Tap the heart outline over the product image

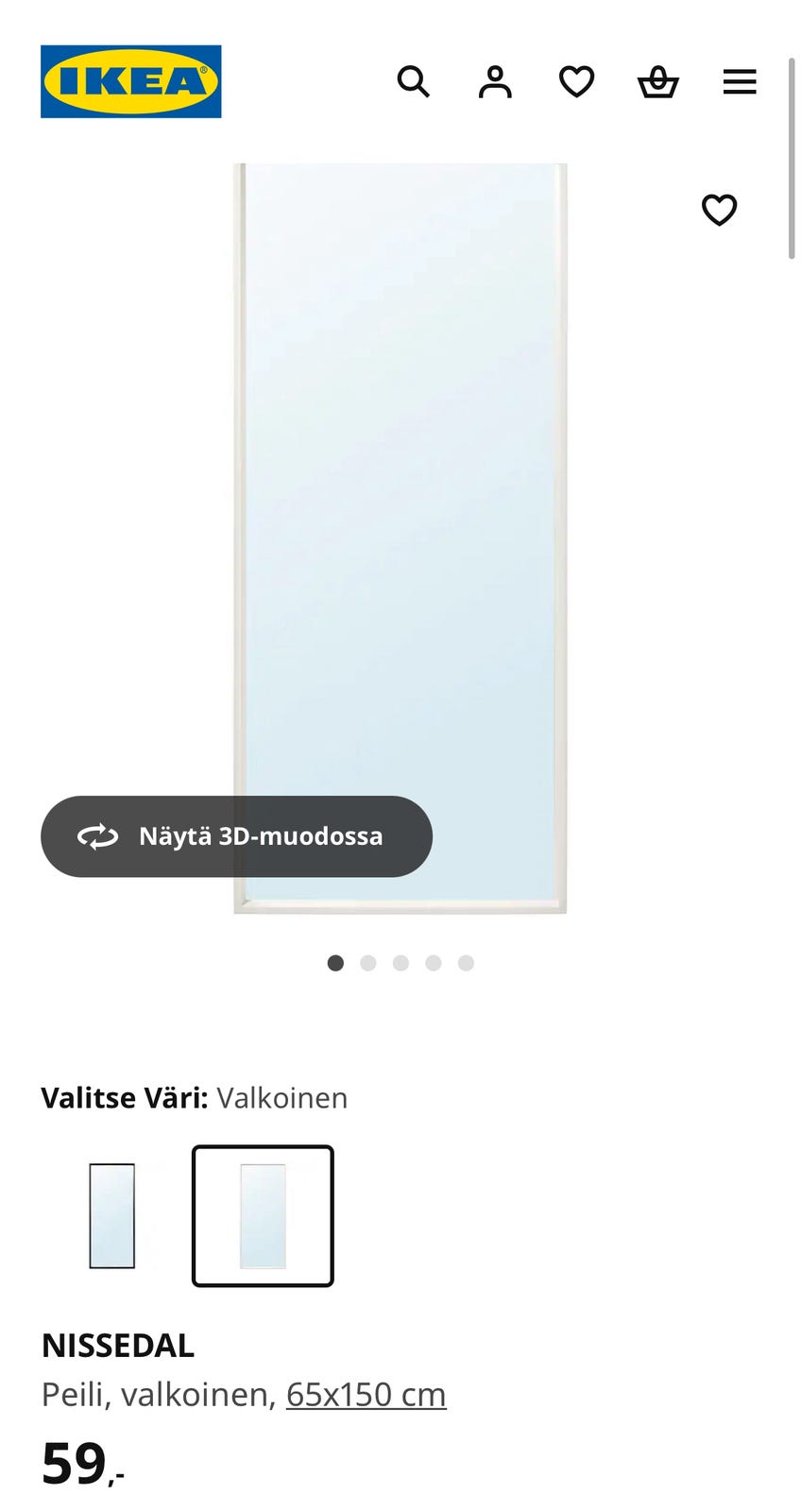point(719,210)
